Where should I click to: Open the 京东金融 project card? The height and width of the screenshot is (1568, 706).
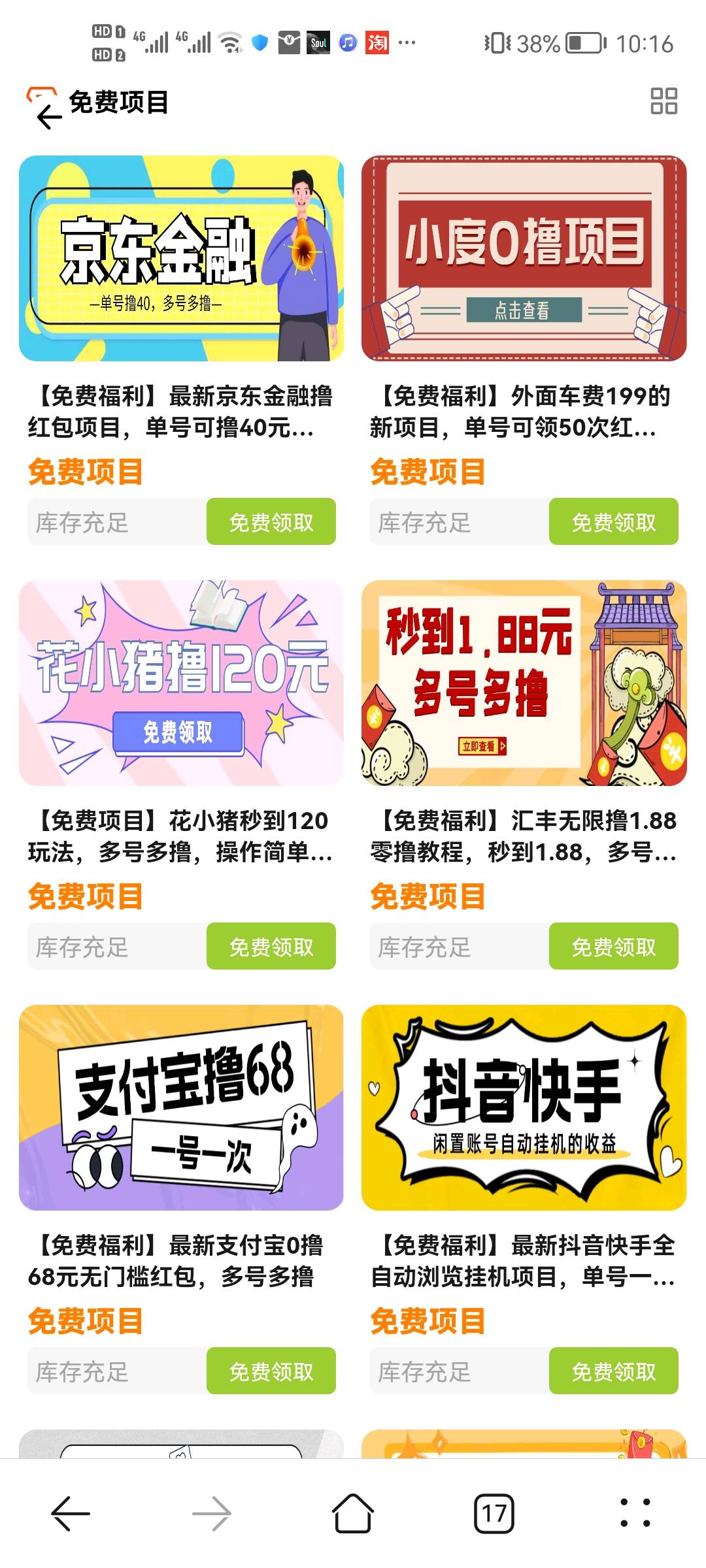(181, 258)
